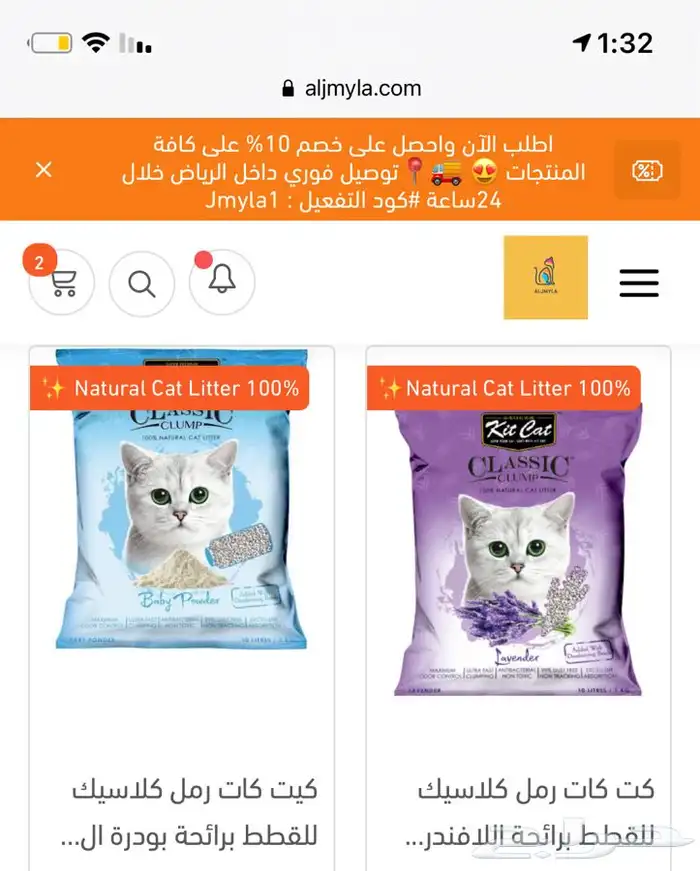Screen dimensions: 700x871
Task: Open the hamburger menu
Action: tap(639, 282)
